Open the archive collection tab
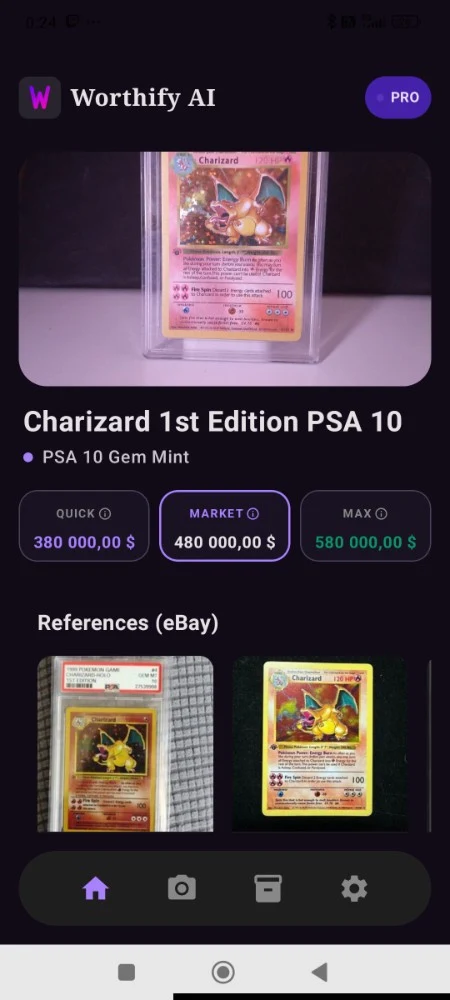The height and width of the screenshot is (1000, 450). click(x=268, y=888)
